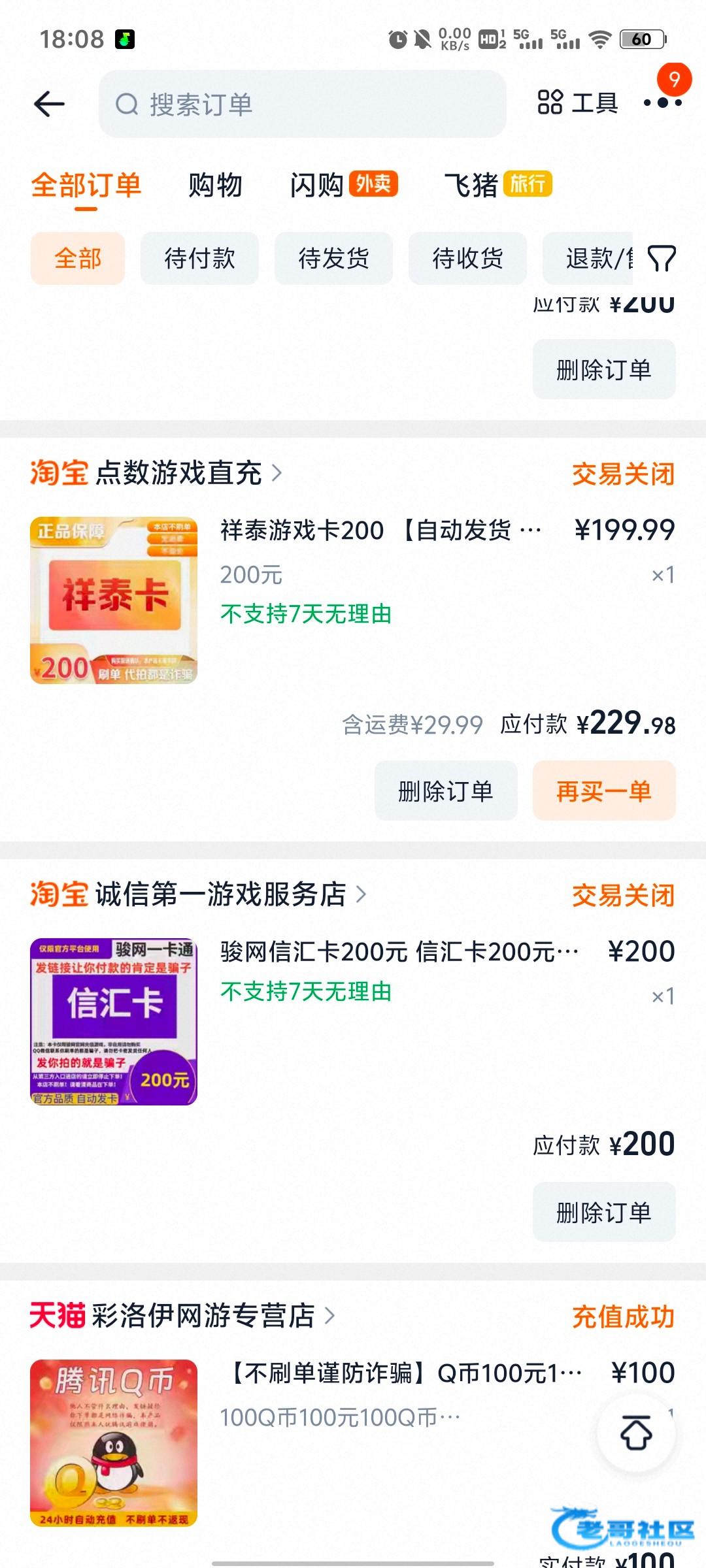Open the three-dot overflow menu

[x=662, y=103]
